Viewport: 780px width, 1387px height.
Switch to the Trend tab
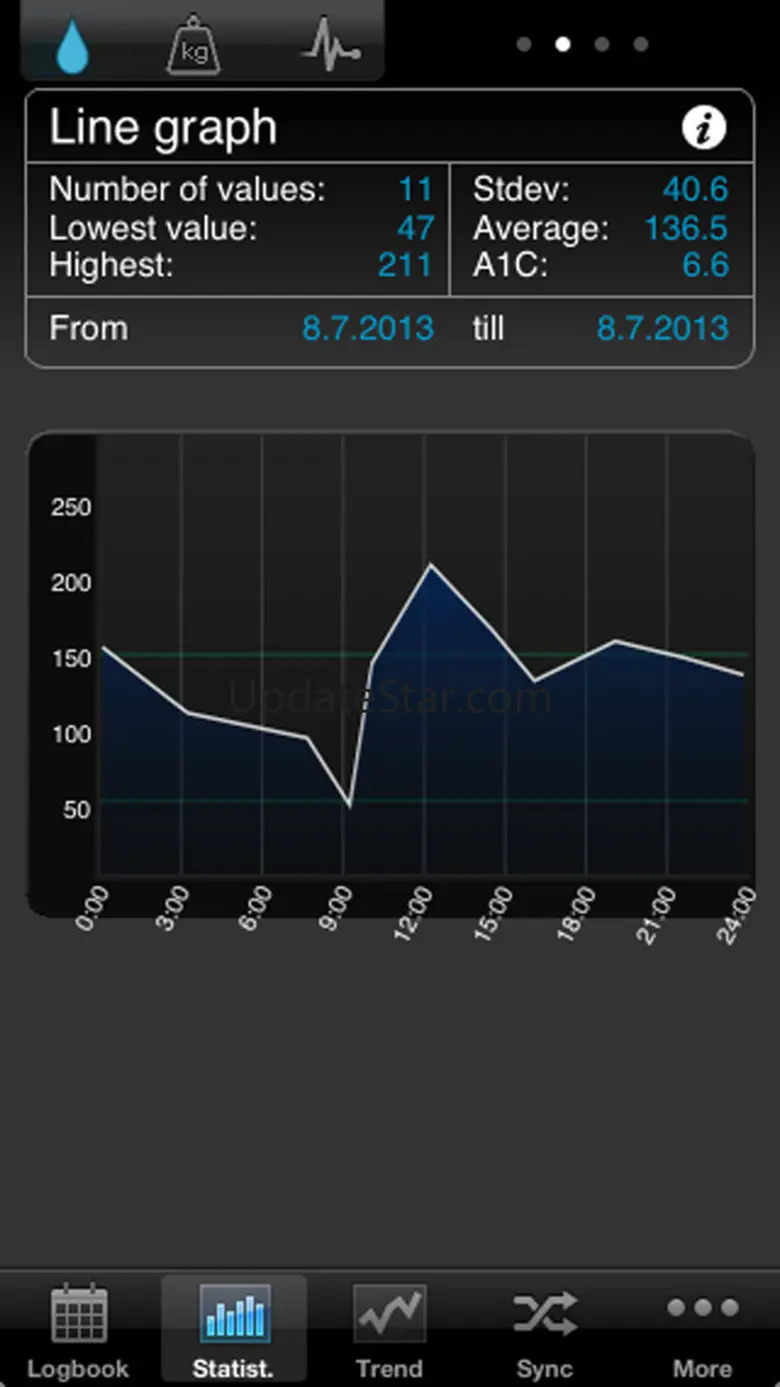tap(389, 1331)
